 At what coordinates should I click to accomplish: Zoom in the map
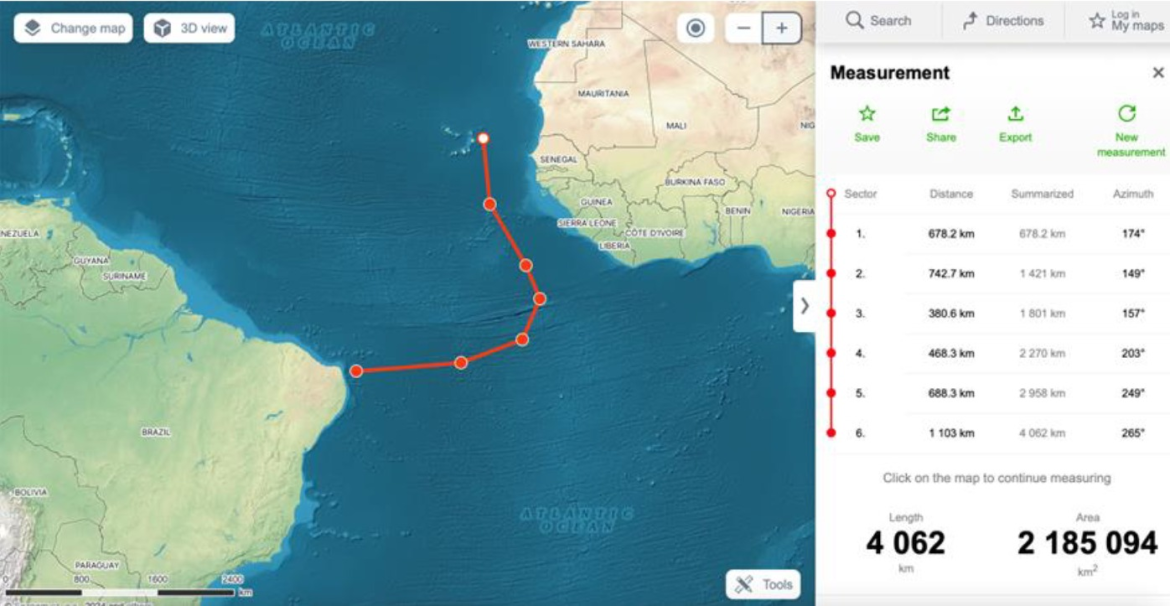(781, 28)
